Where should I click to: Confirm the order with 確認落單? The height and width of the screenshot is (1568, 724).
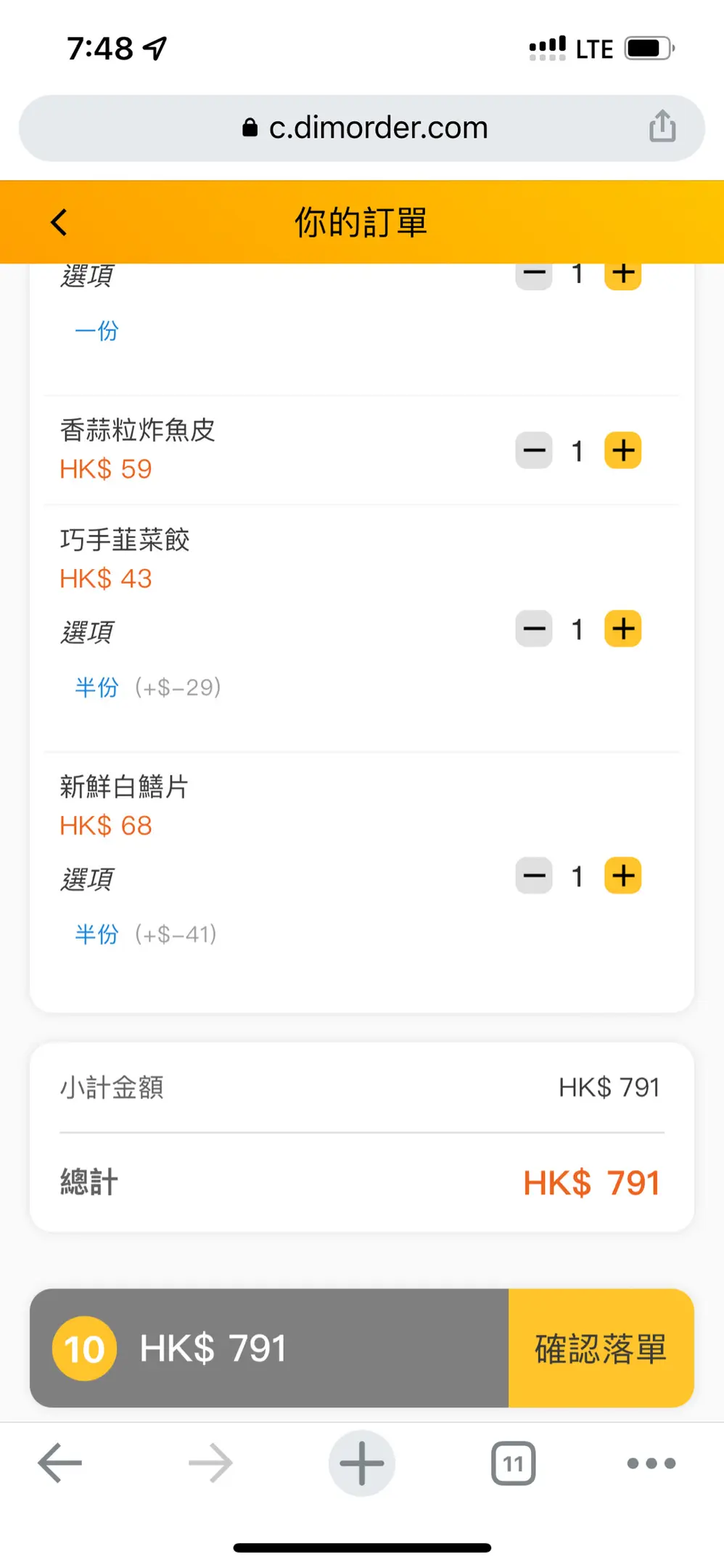click(x=601, y=1348)
